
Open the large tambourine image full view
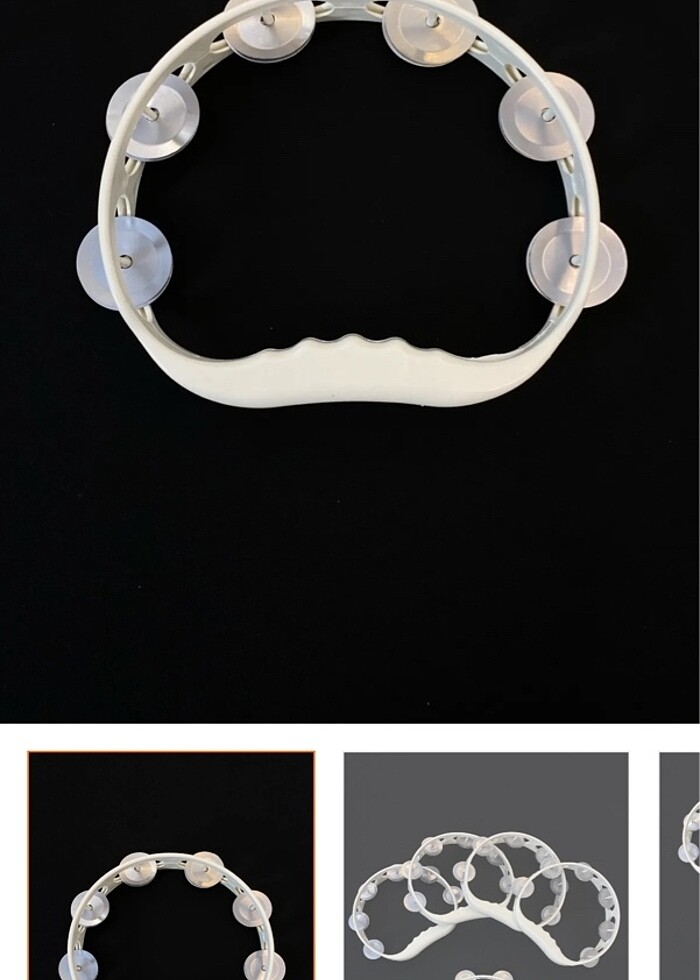pyautogui.click(x=350, y=360)
